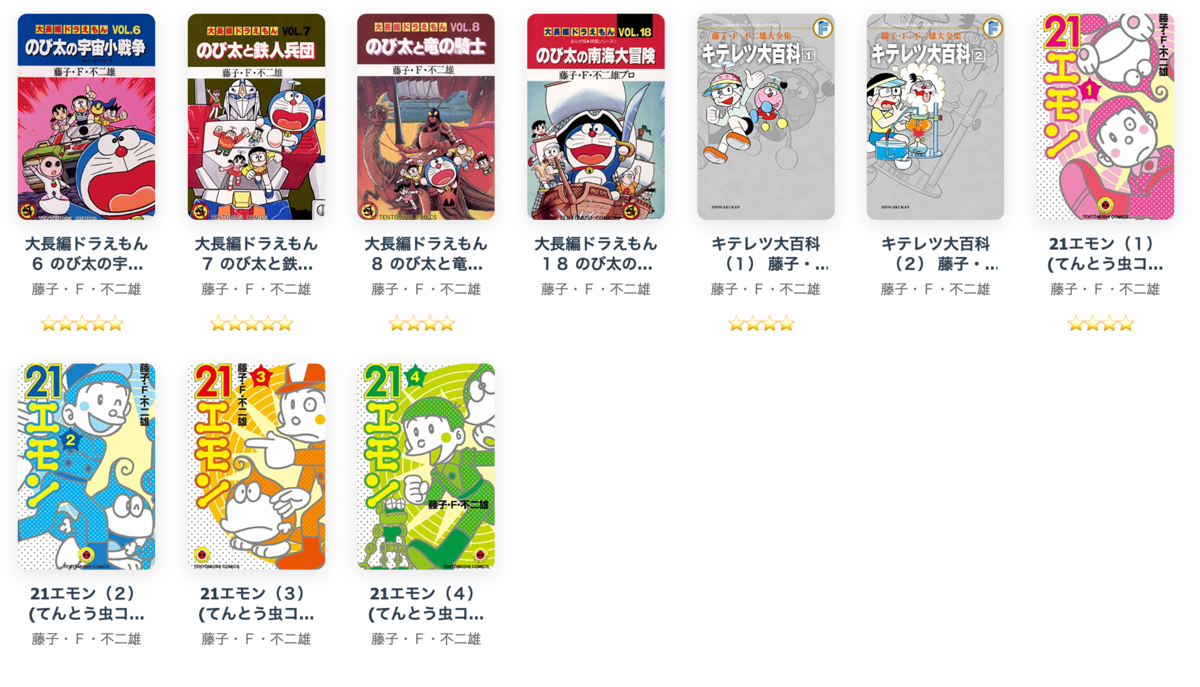Select the pink 21エモン（1）cover
This screenshot has height=687, width=1200.
click(1105, 117)
